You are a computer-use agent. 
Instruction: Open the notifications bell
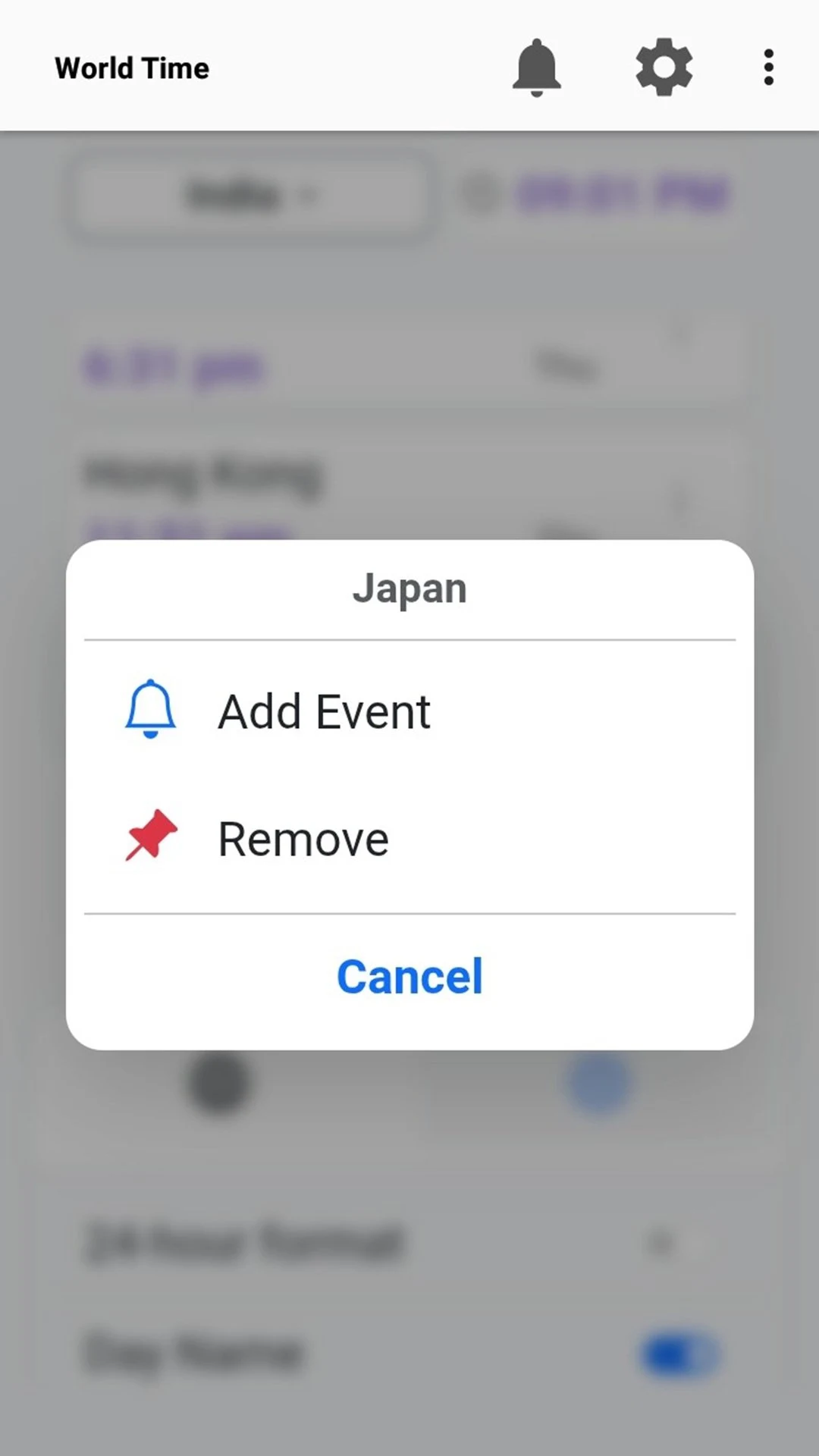pos(536,67)
